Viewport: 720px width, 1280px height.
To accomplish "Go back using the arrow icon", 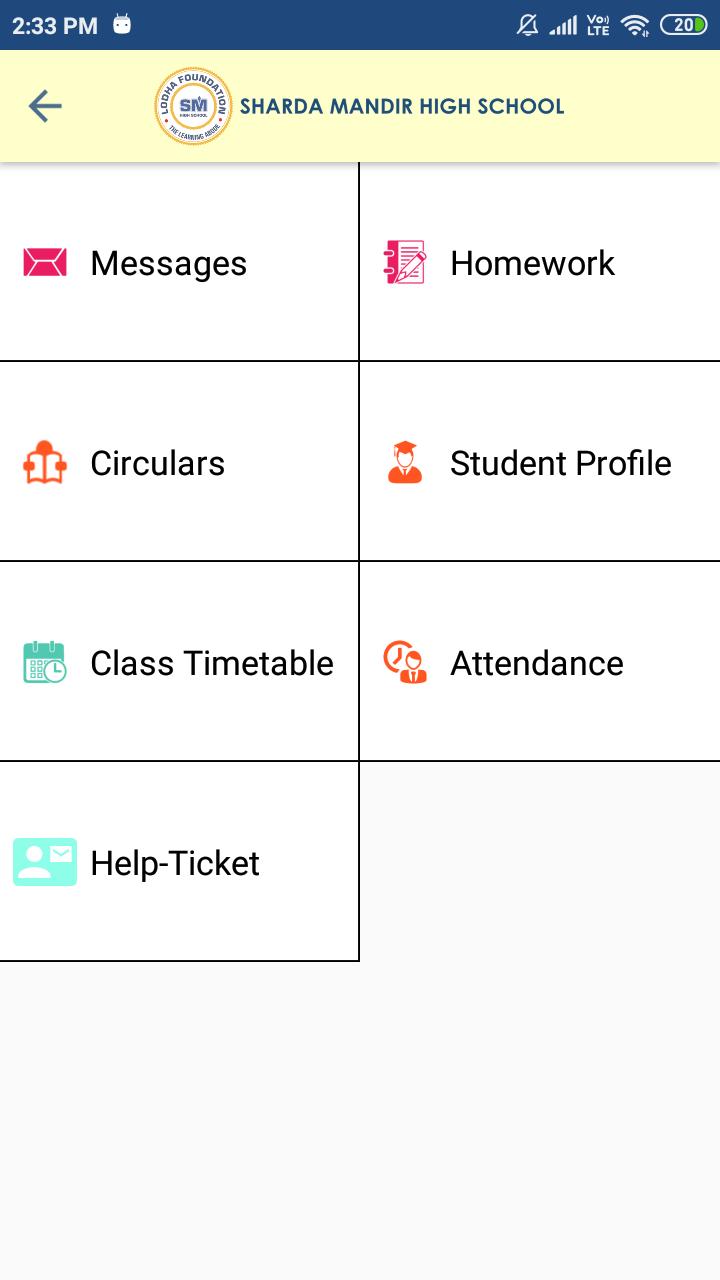I will pyautogui.click(x=45, y=106).
